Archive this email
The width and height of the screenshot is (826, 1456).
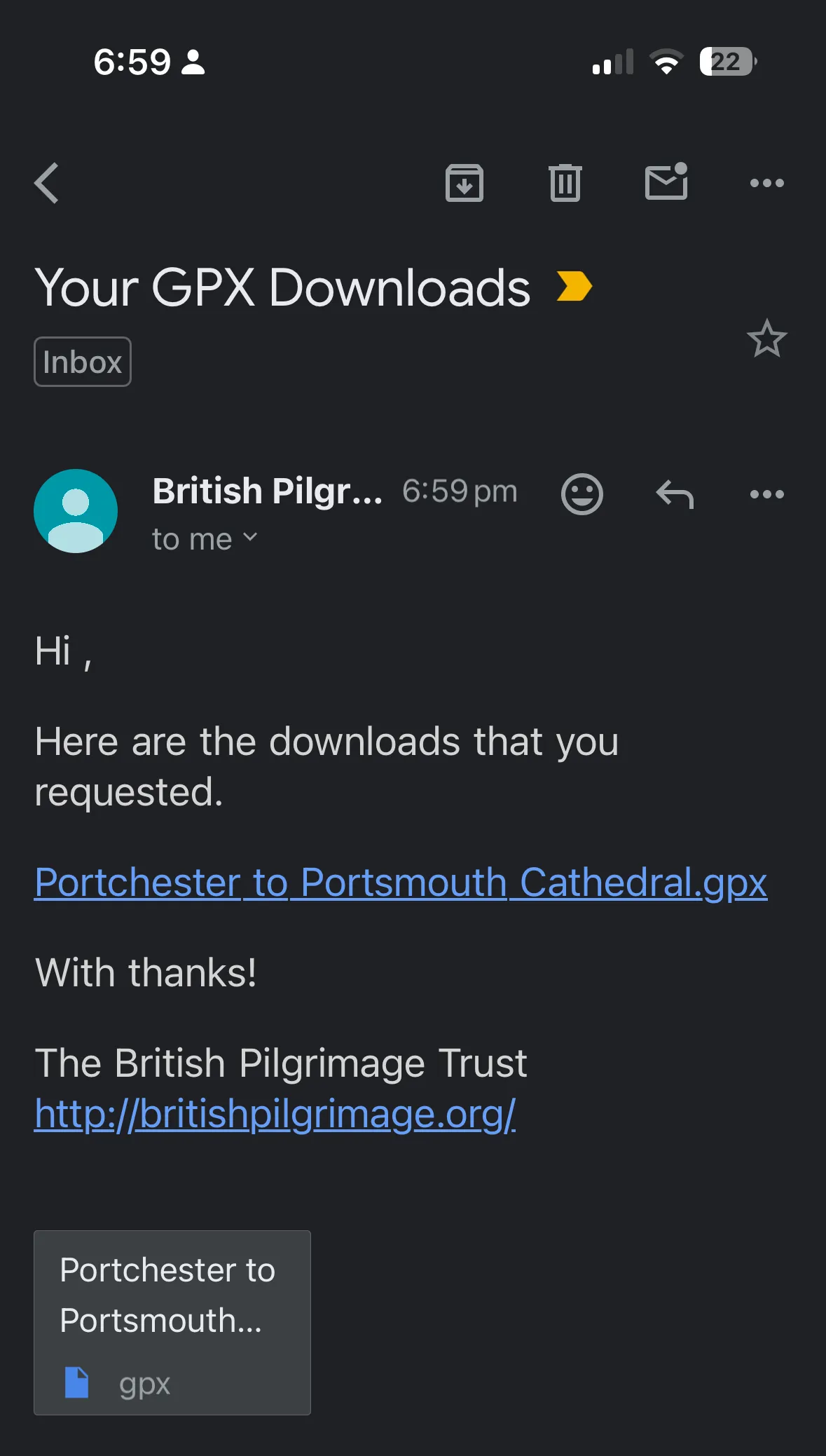[x=464, y=183]
